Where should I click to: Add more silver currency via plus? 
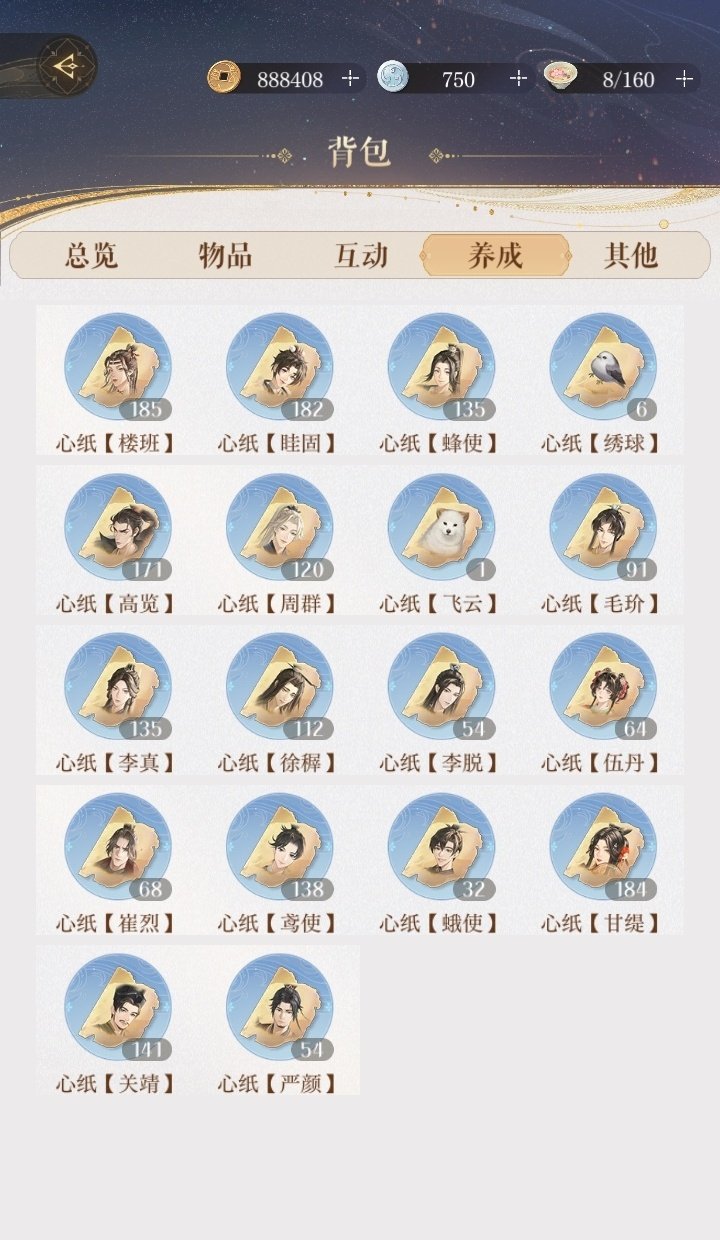(518, 79)
